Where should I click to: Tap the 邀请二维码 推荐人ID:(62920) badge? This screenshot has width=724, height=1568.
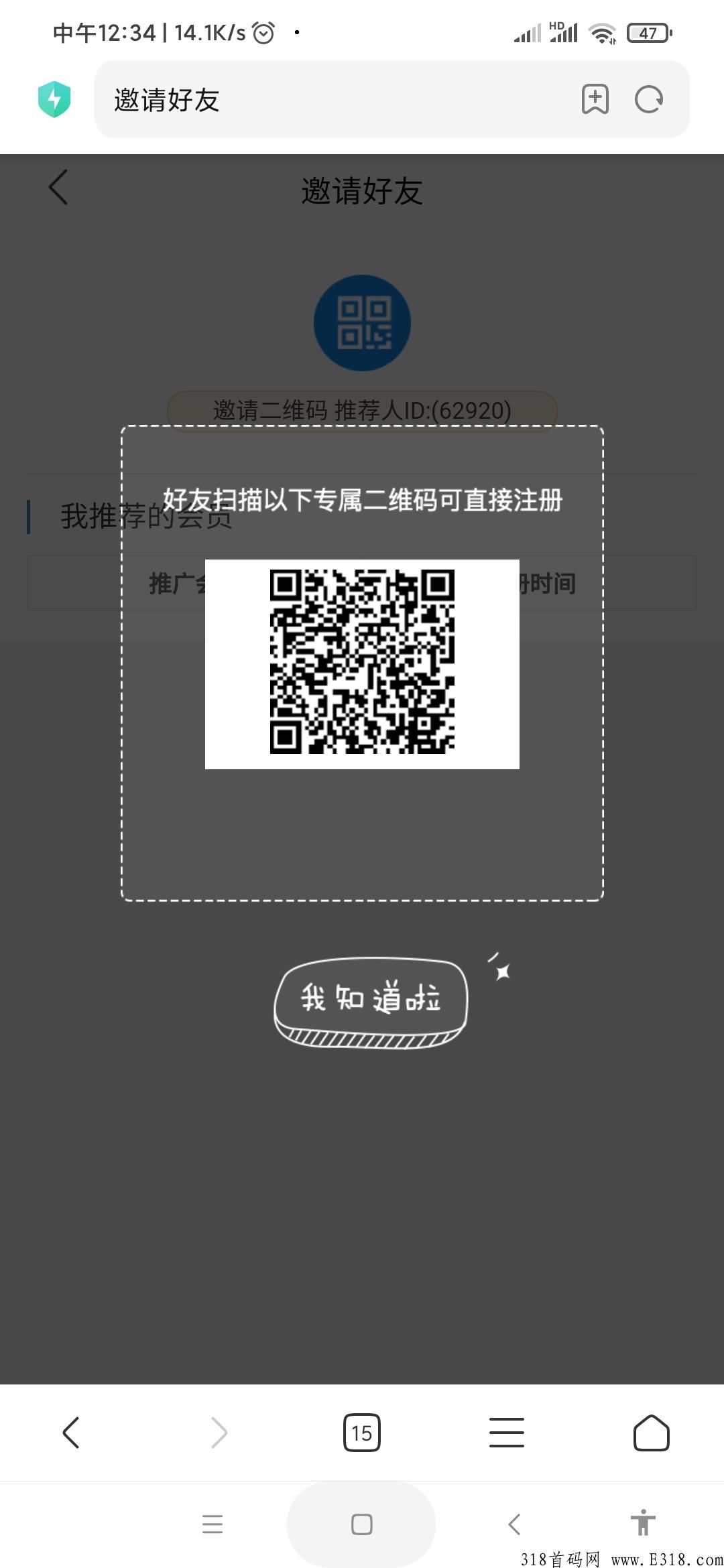[x=361, y=411]
